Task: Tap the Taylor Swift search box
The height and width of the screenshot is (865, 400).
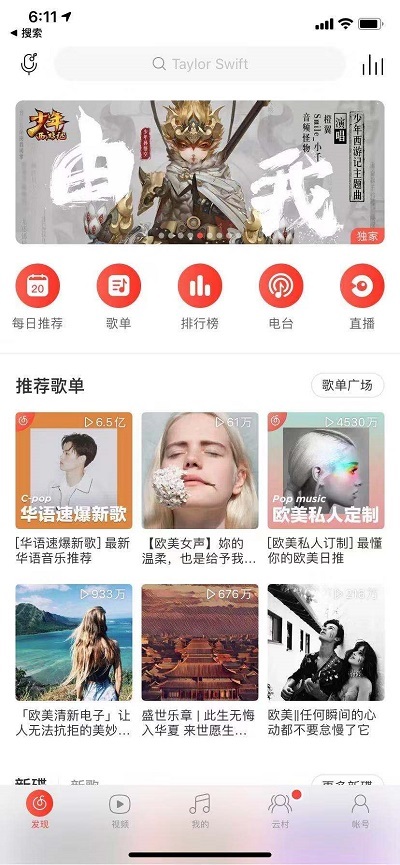Action: click(200, 64)
